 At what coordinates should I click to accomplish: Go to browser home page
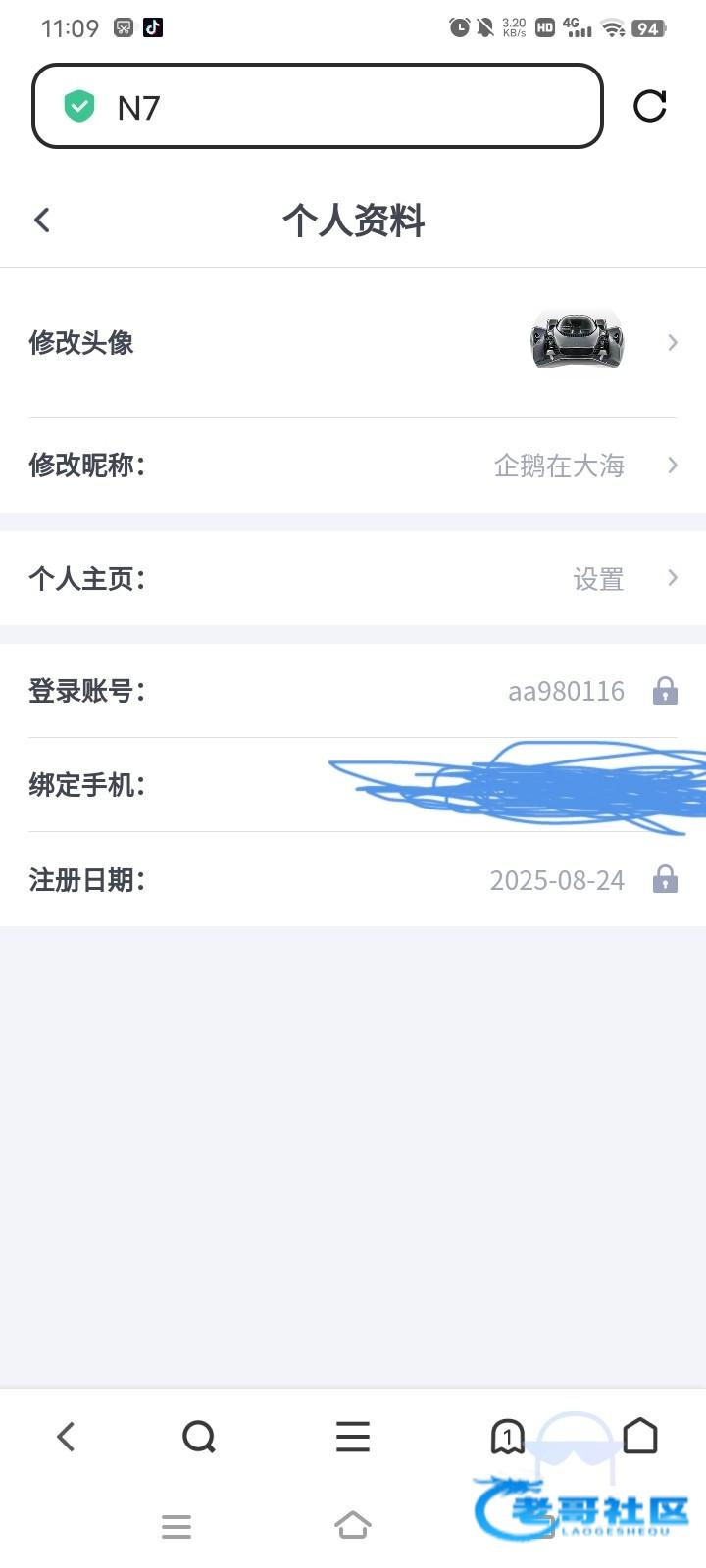point(640,1437)
